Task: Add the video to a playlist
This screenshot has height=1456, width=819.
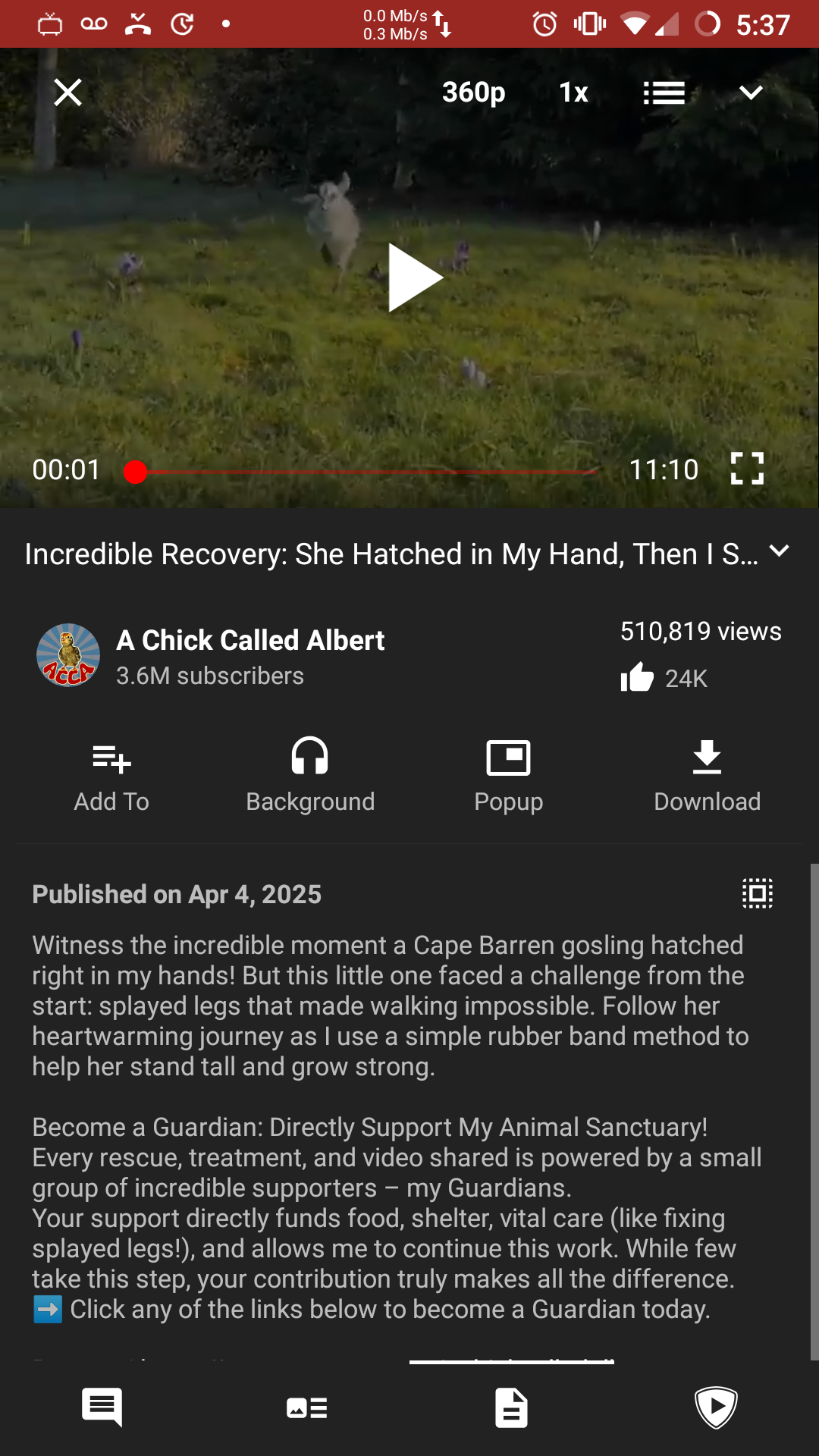Action: click(x=111, y=775)
